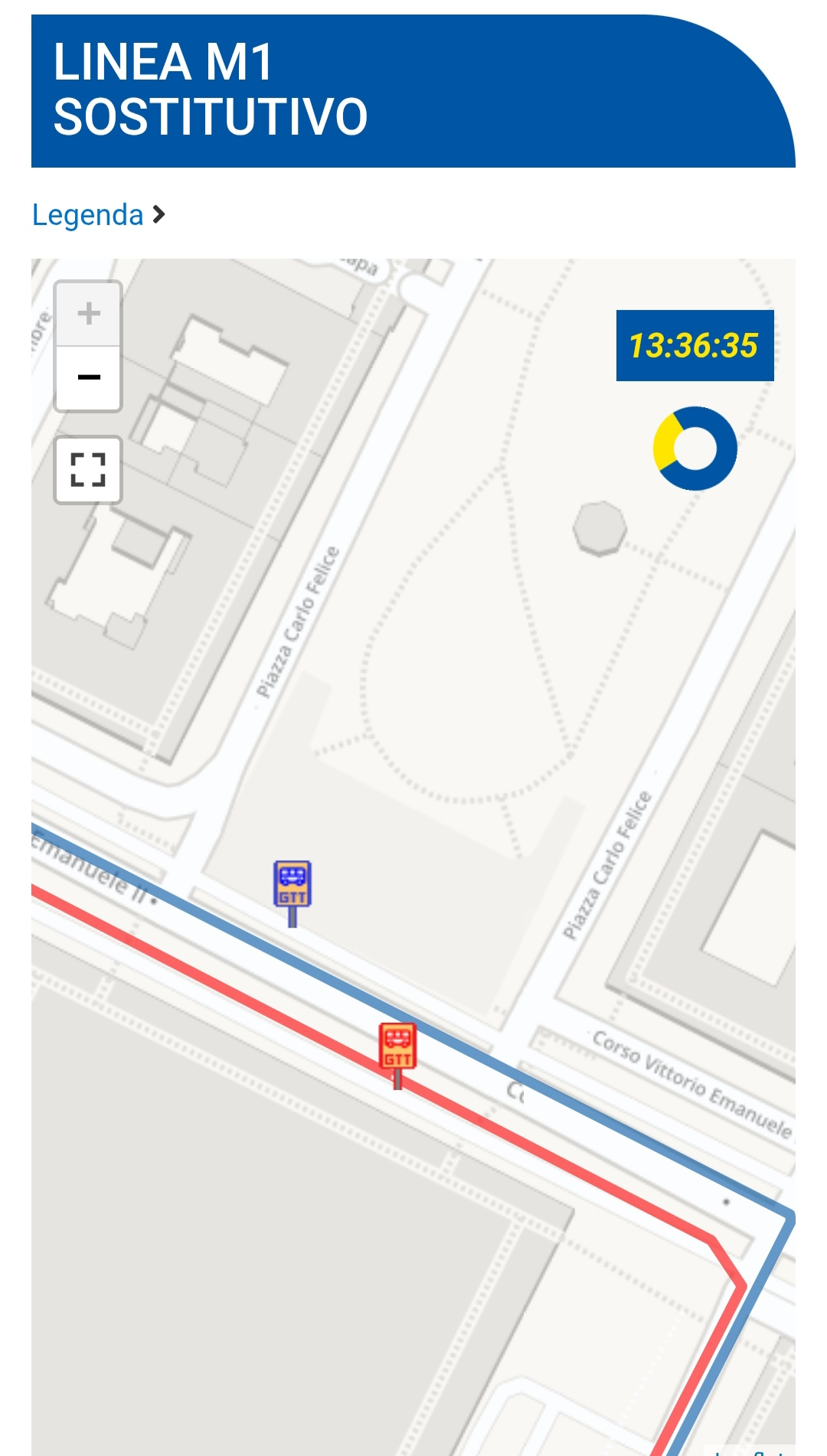Expand the Legenda section
Viewport: 827px width, 1456px height.
point(98,215)
